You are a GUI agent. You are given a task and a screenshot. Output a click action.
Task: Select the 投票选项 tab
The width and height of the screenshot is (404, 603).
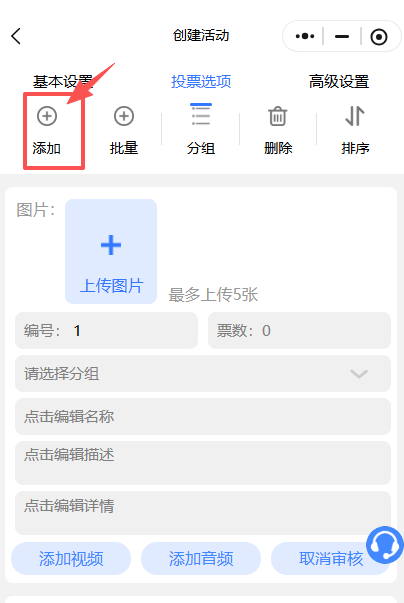201,82
